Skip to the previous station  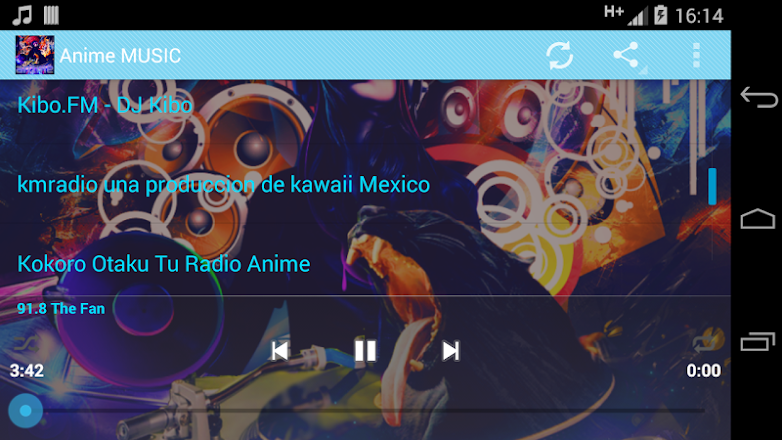[x=279, y=351]
